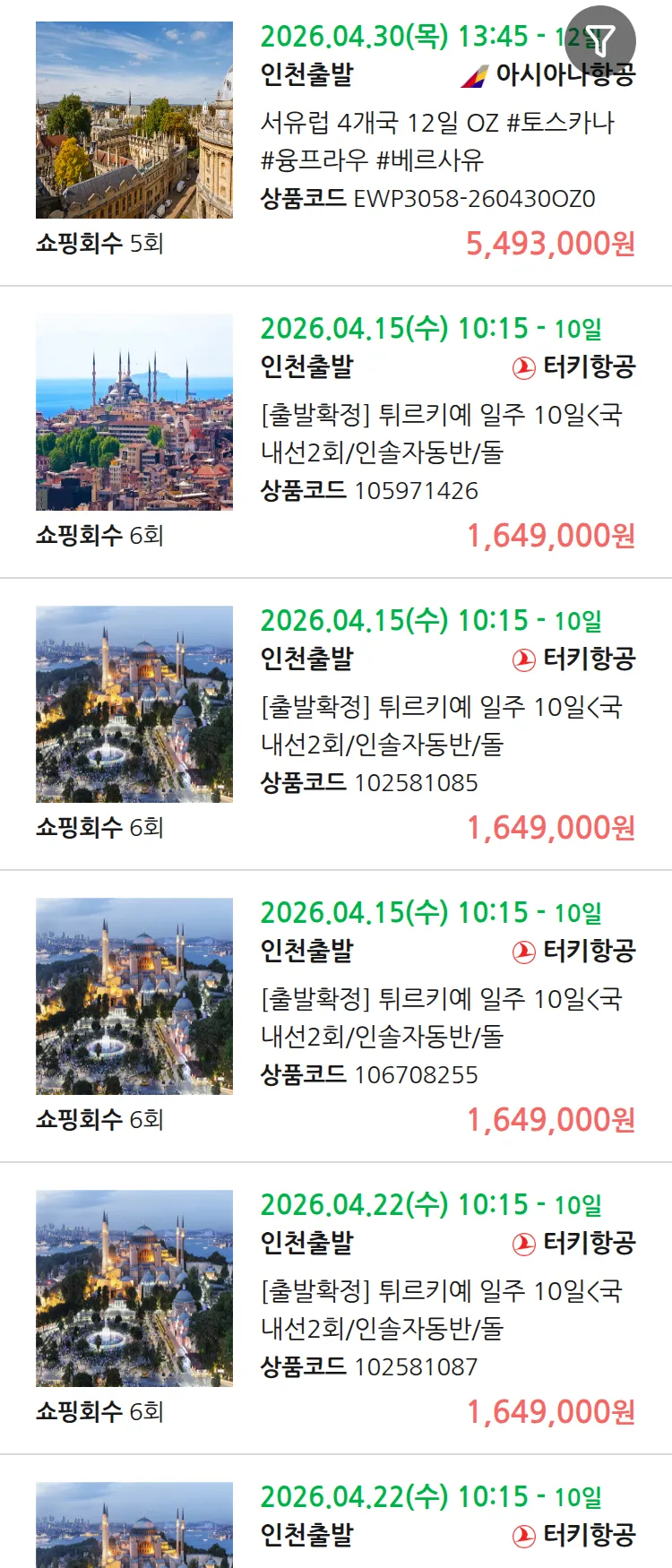The width and height of the screenshot is (672, 1568).
Task: Open the floating filter button
Action: click(600, 41)
